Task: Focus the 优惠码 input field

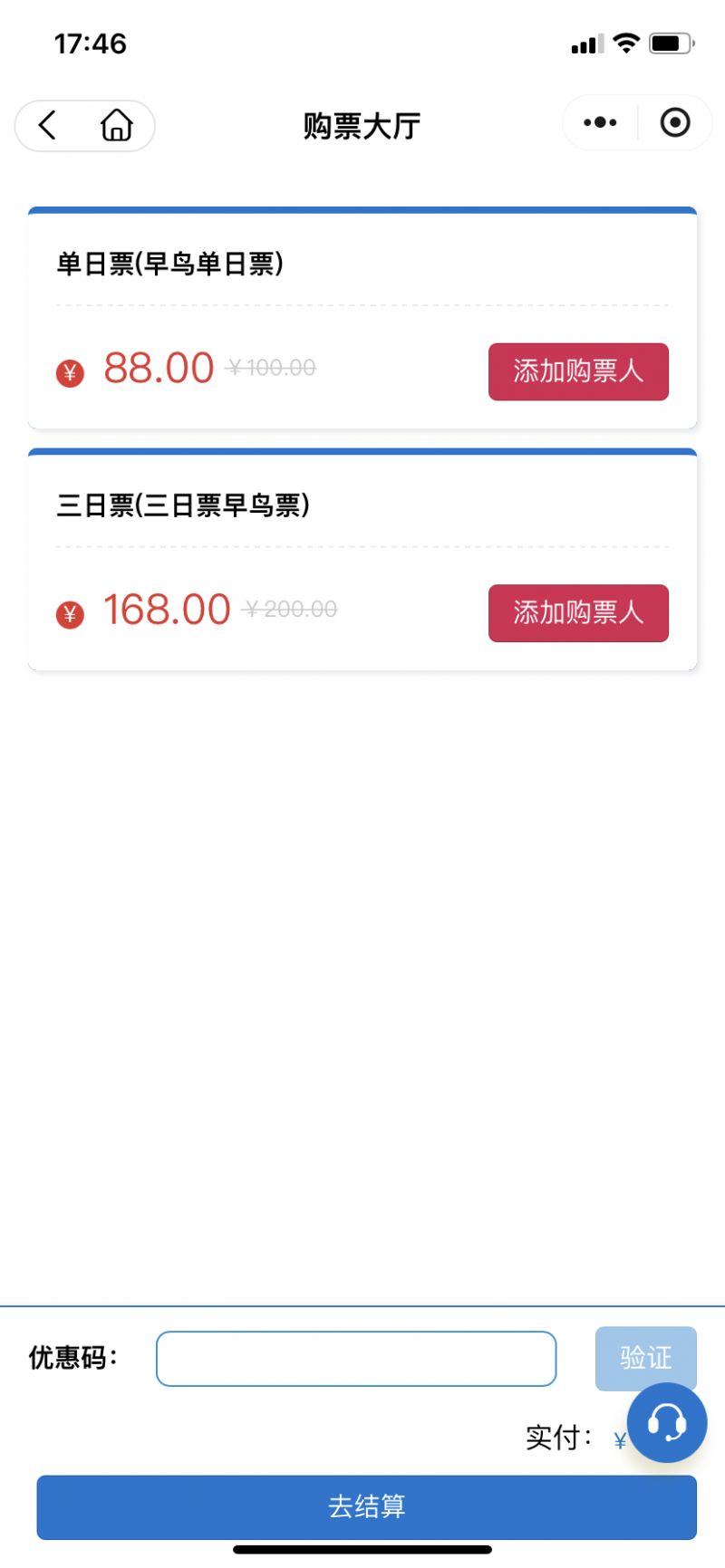Action: pyautogui.click(x=356, y=1358)
